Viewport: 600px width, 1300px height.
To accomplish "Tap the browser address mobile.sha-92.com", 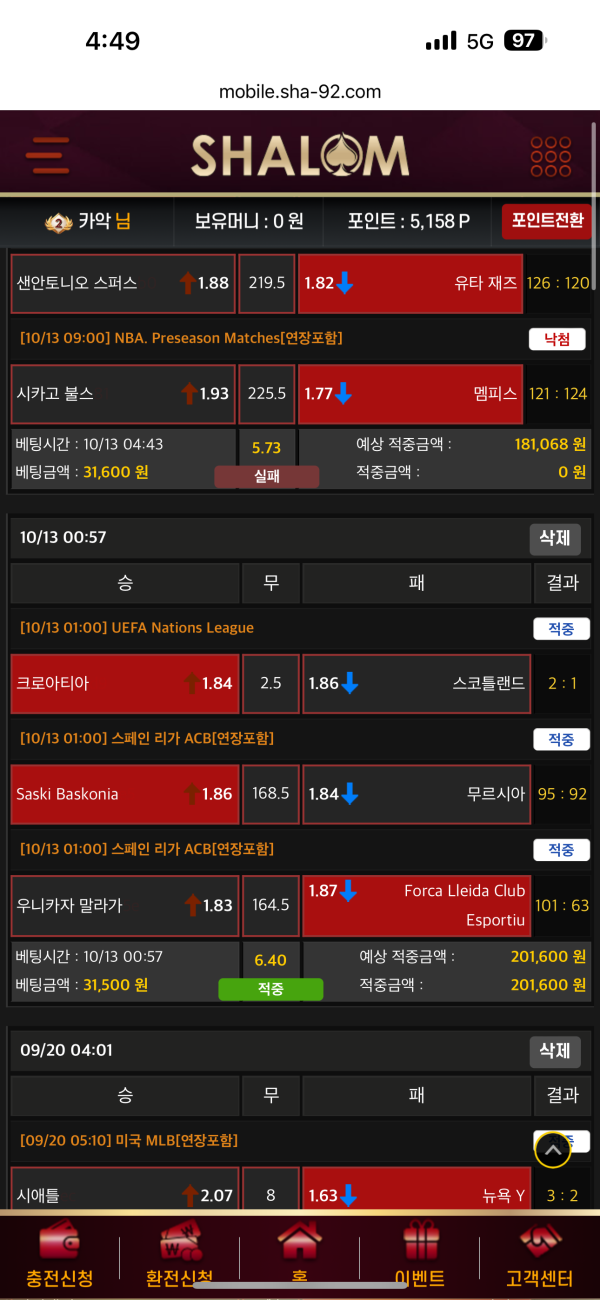I will pos(300,92).
